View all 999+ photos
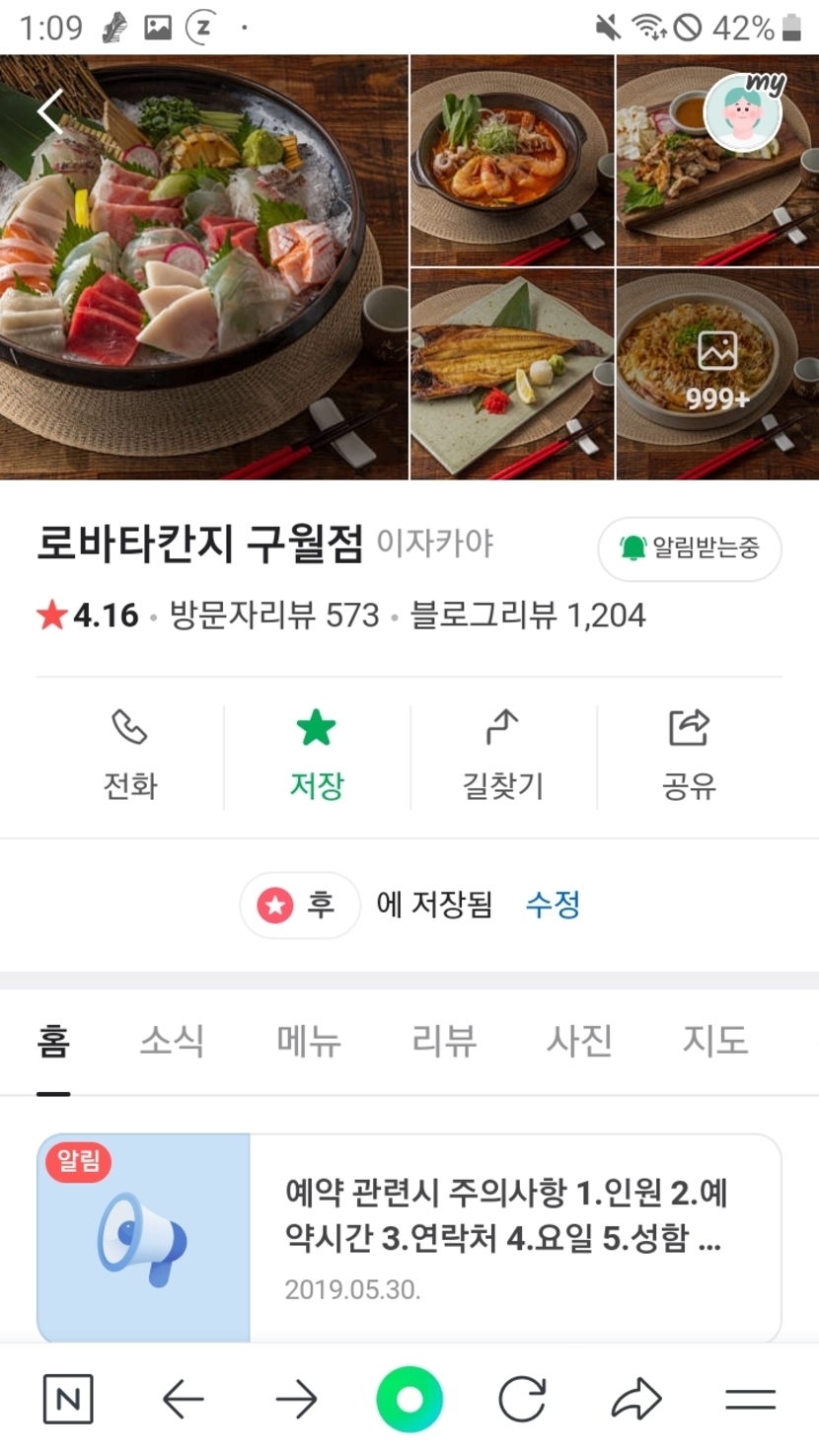Viewport: 819px width, 1456px height. point(717,374)
